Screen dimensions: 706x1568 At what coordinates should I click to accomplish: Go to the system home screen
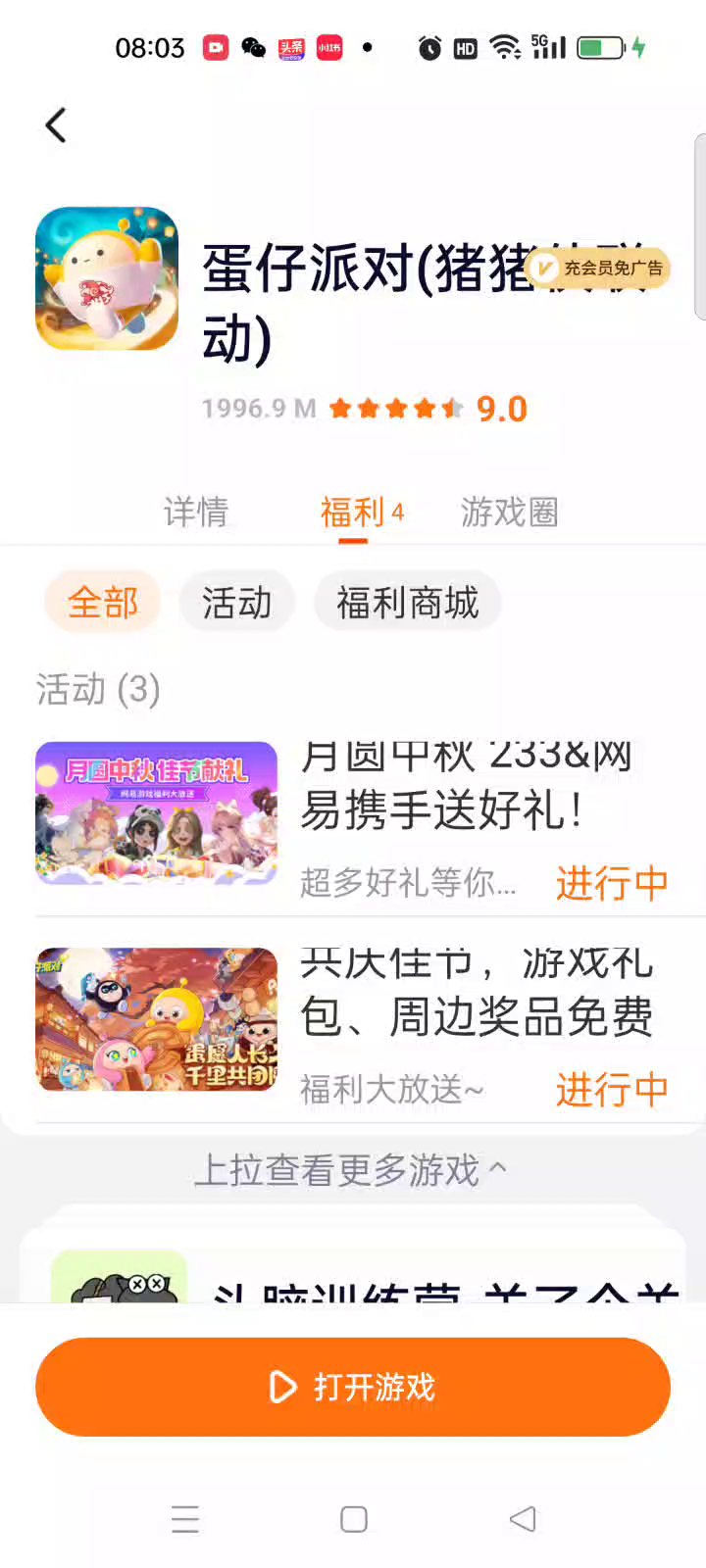(353, 1519)
